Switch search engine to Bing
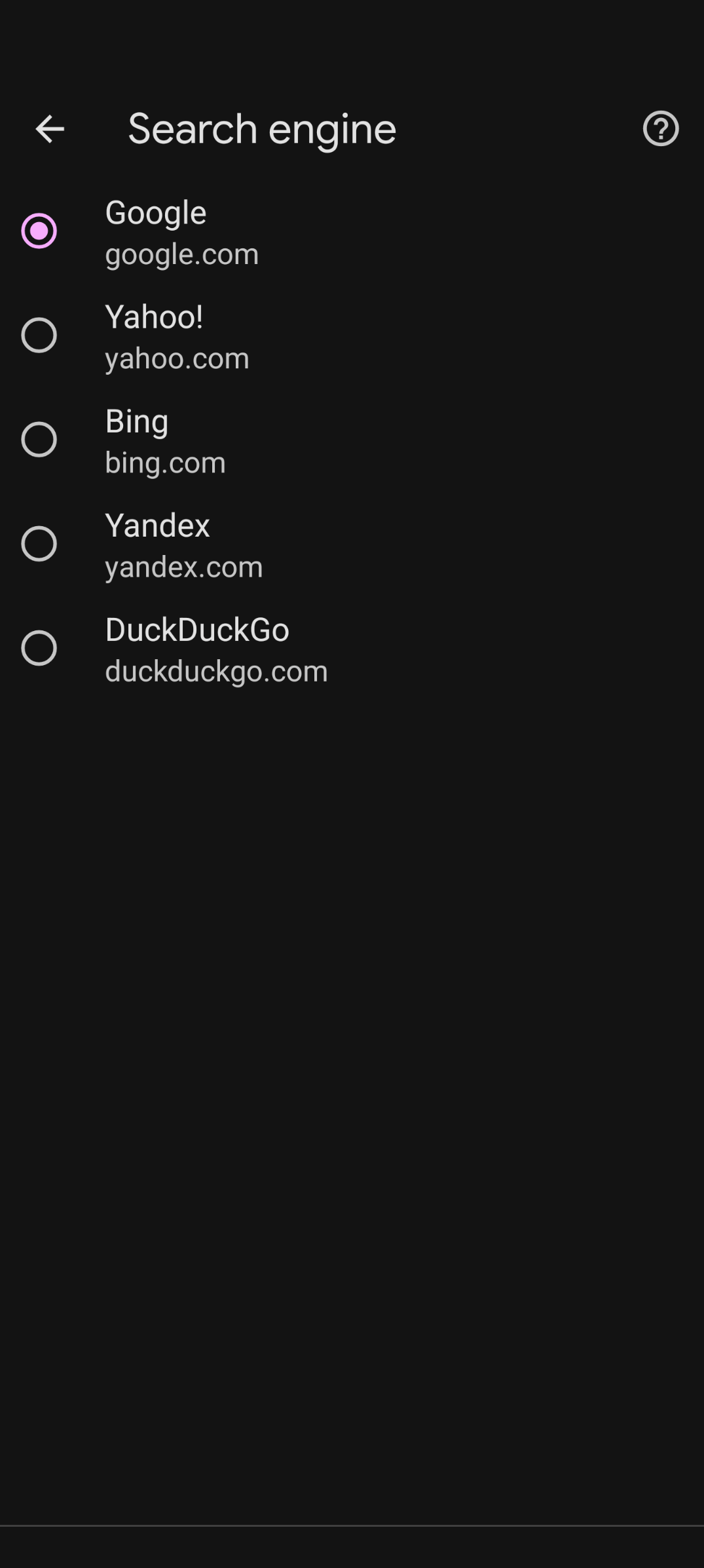 (x=352, y=440)
